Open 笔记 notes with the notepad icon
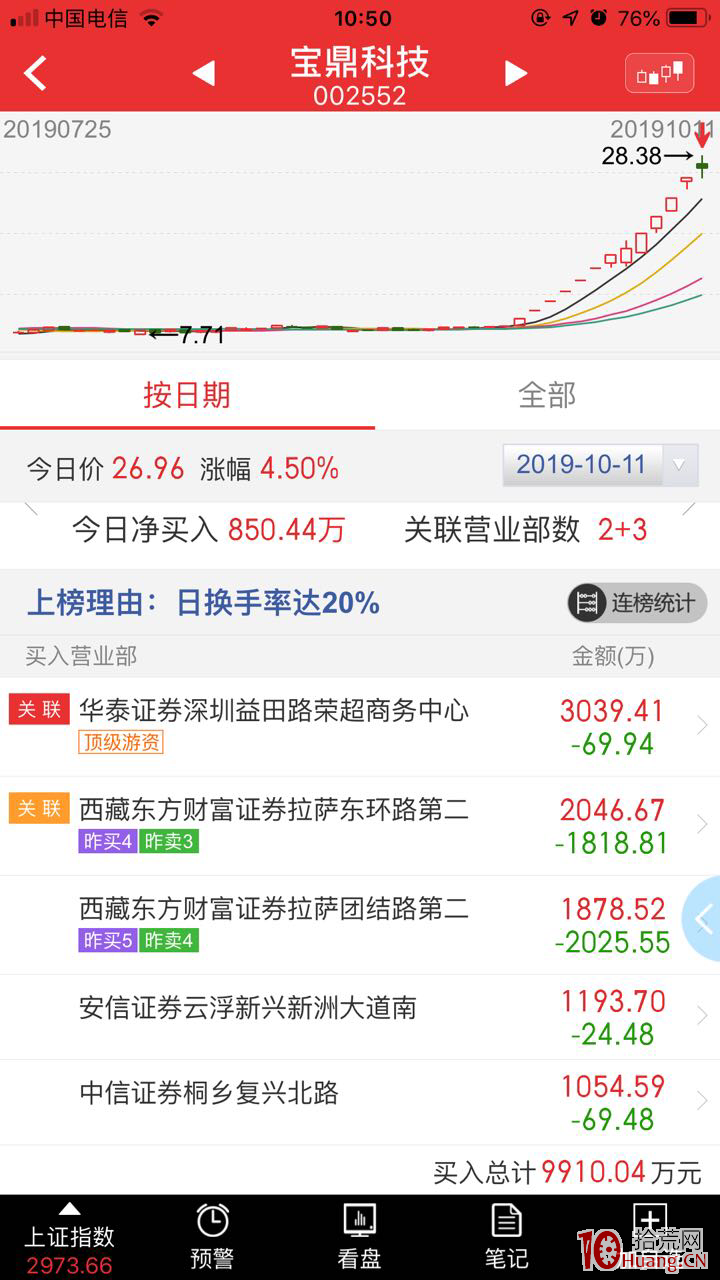Viewport: 720px width, 1280px height. pos(506,1221)
